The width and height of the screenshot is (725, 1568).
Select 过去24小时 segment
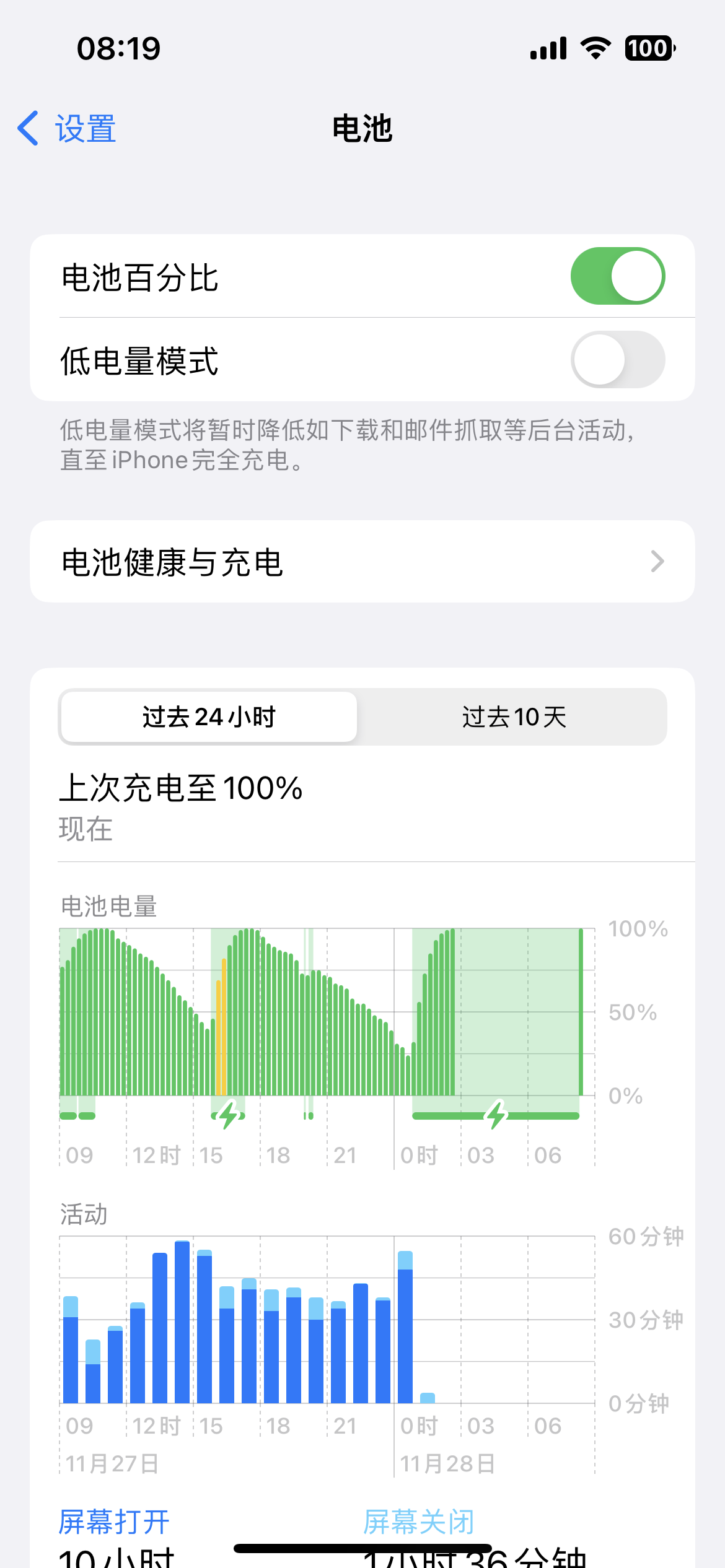tap(209, 717)
